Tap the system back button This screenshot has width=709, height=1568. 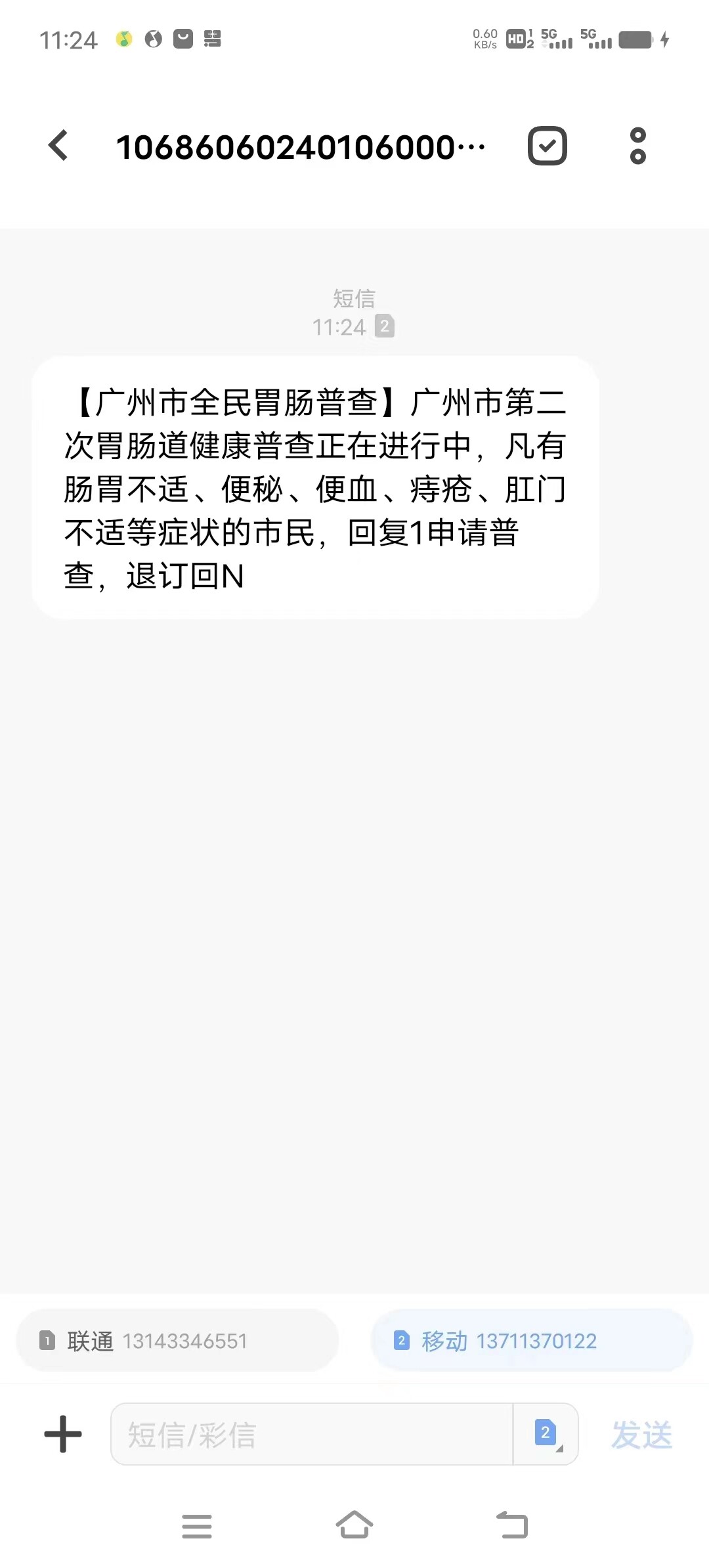[x=512, y=1525]
